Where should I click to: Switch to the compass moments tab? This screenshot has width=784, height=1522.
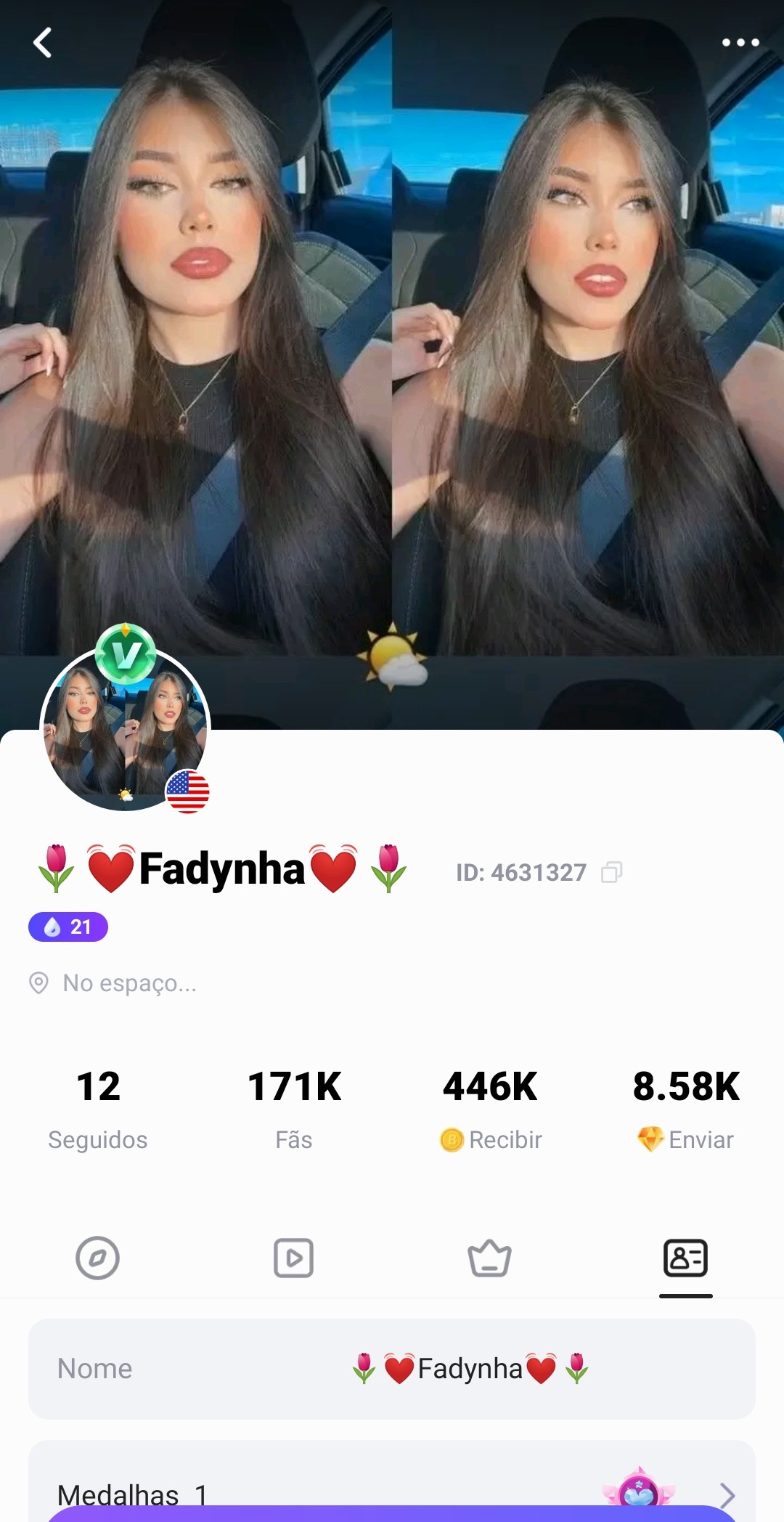pos(97,1258)
